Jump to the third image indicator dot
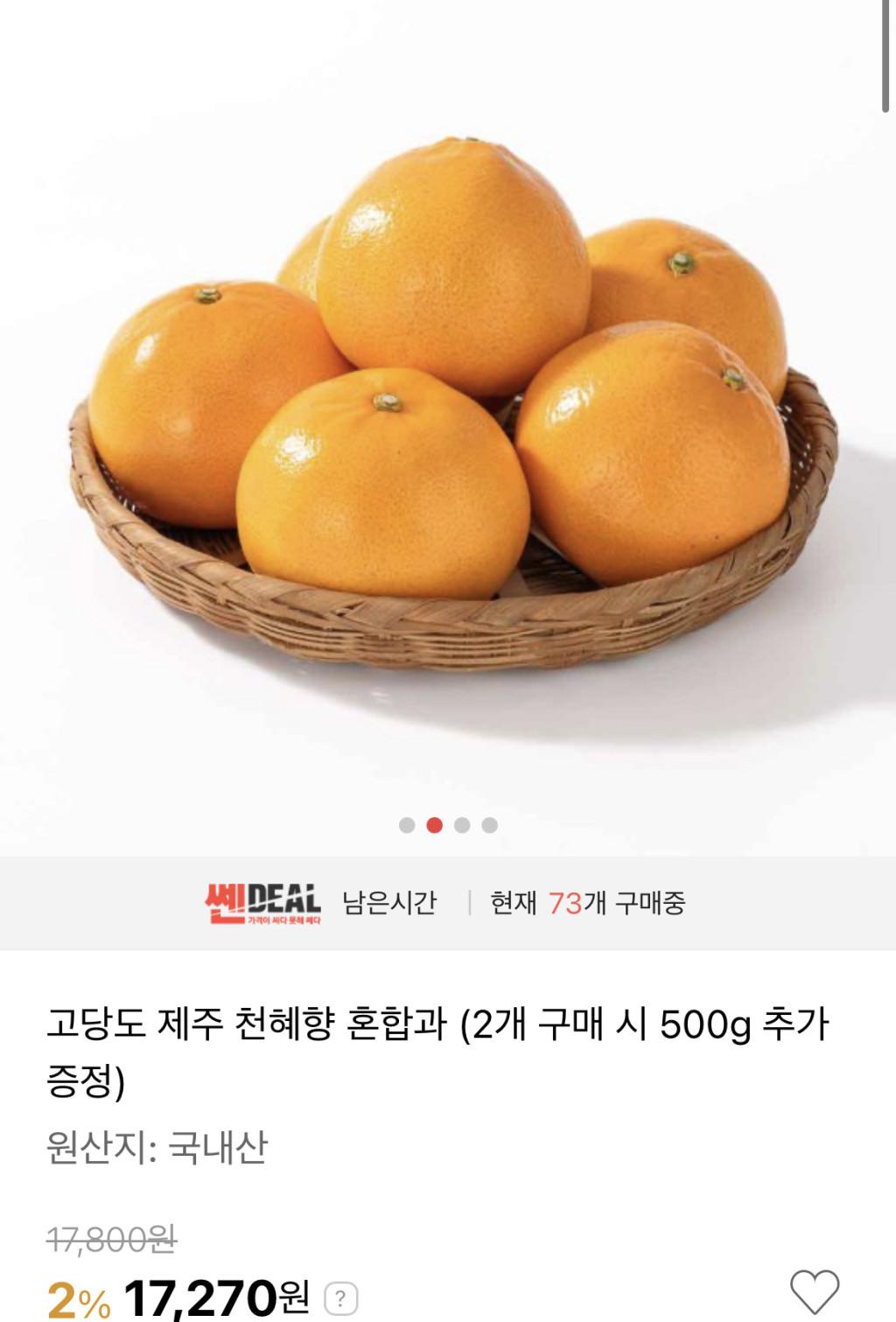Image resolution: width=896 pixels, height=1322 pixels. coord(462,825)
